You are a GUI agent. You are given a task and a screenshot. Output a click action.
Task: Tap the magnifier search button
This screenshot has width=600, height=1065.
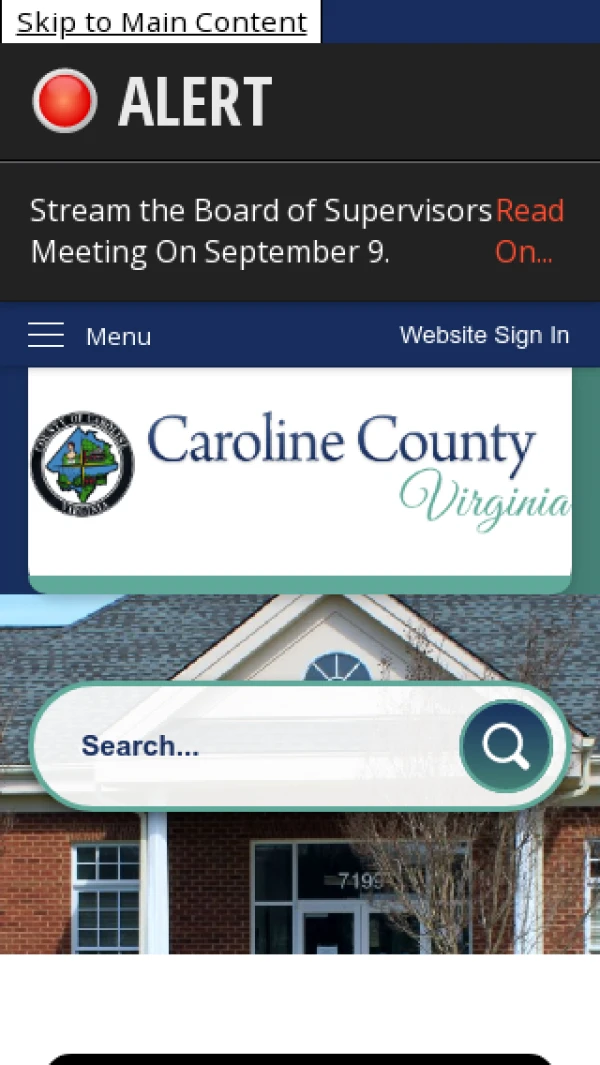[x=506, y=746]
